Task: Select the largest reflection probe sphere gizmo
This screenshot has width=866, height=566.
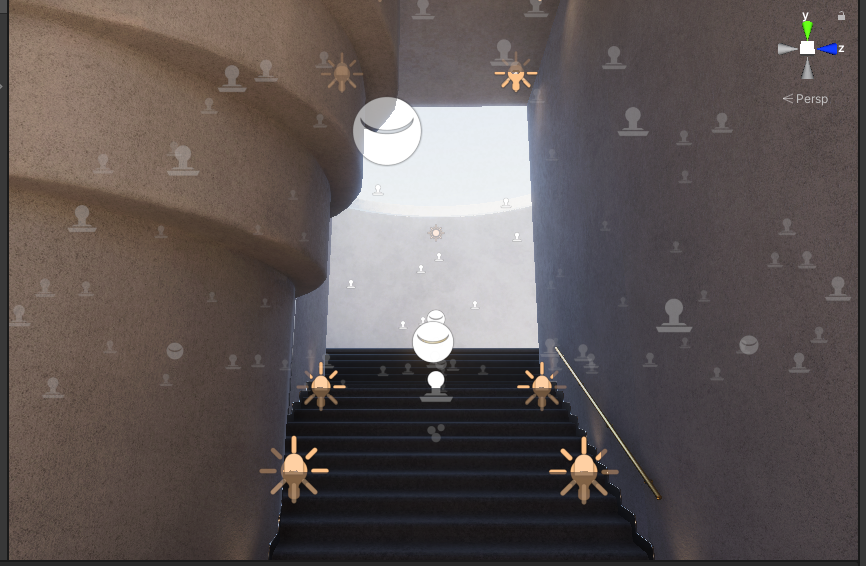Action: click(x=387, y=131)
